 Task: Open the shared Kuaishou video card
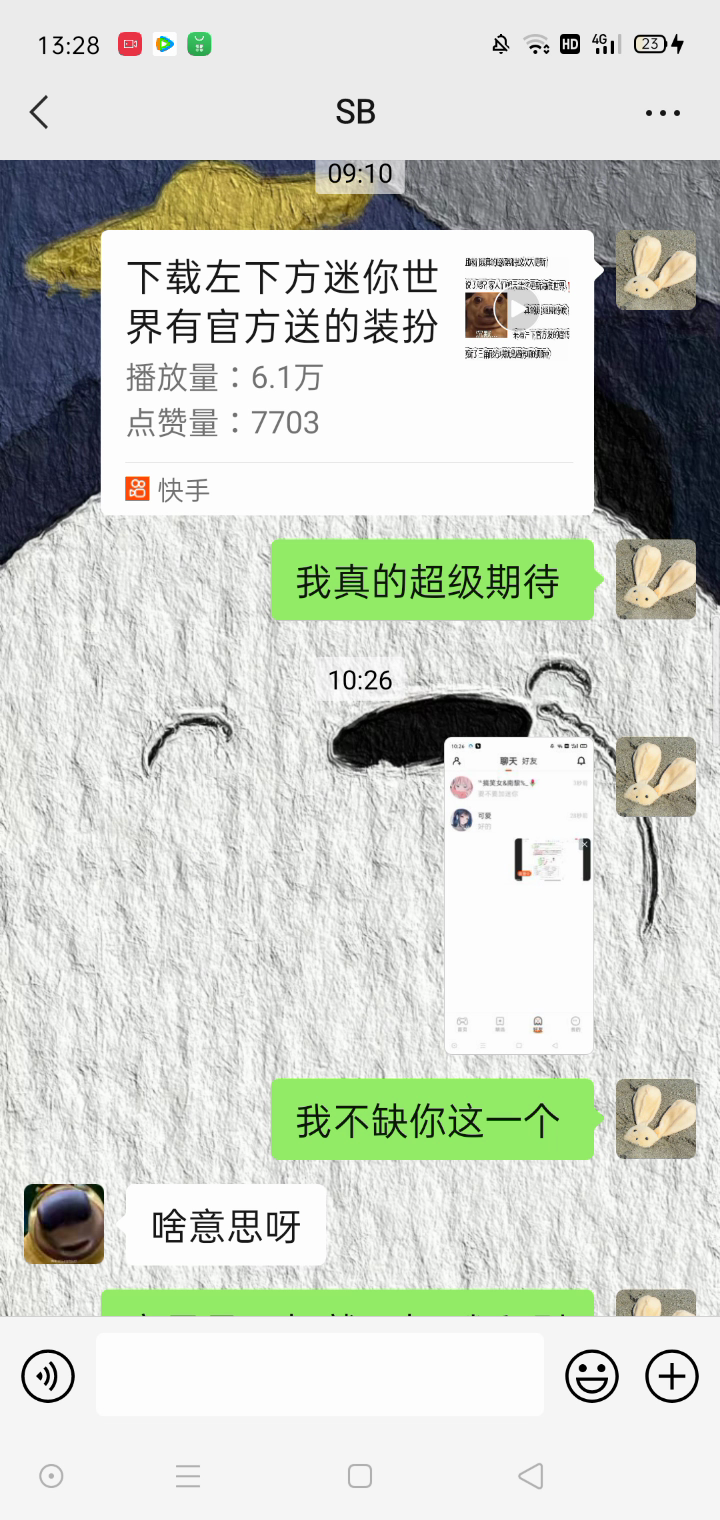347,372
